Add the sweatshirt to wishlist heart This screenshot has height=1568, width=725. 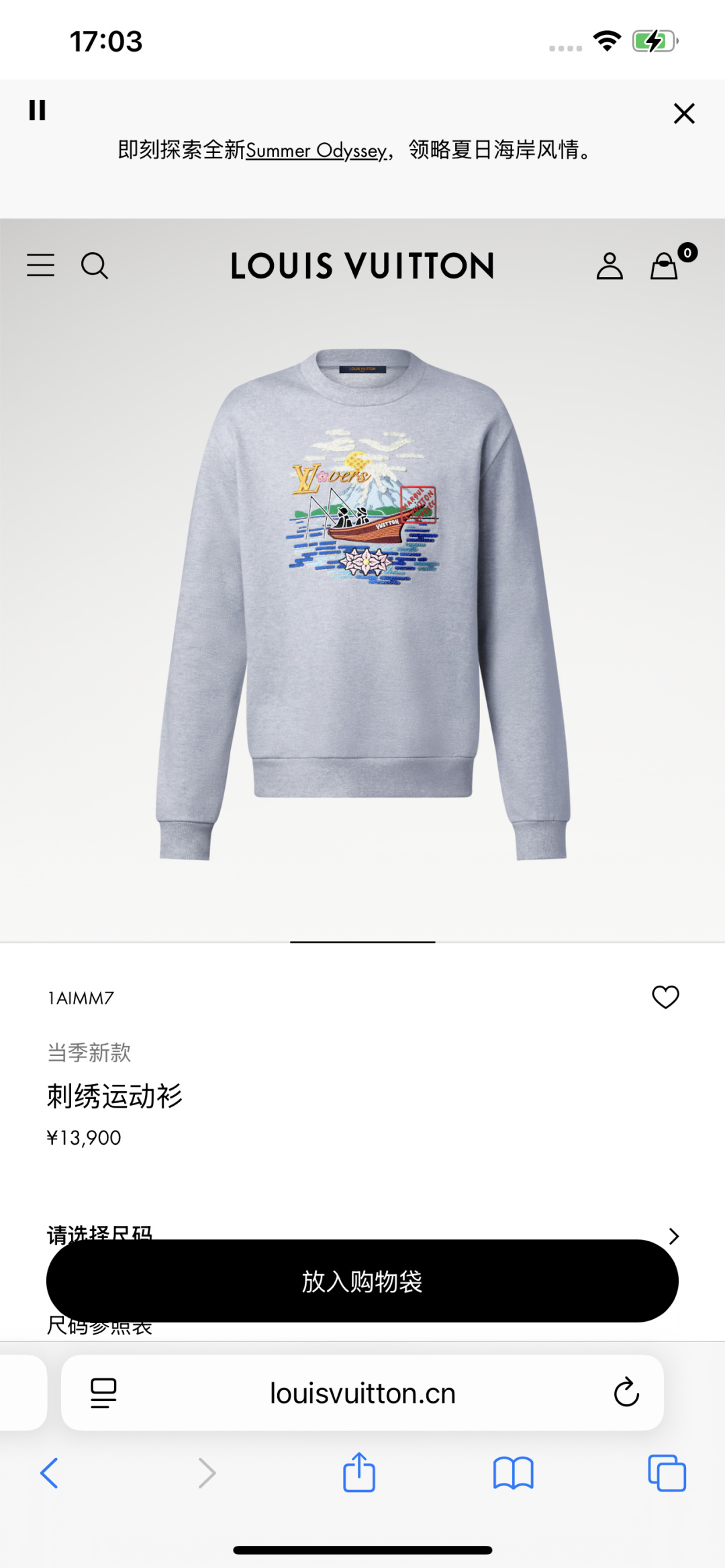(x=665, y=997)
